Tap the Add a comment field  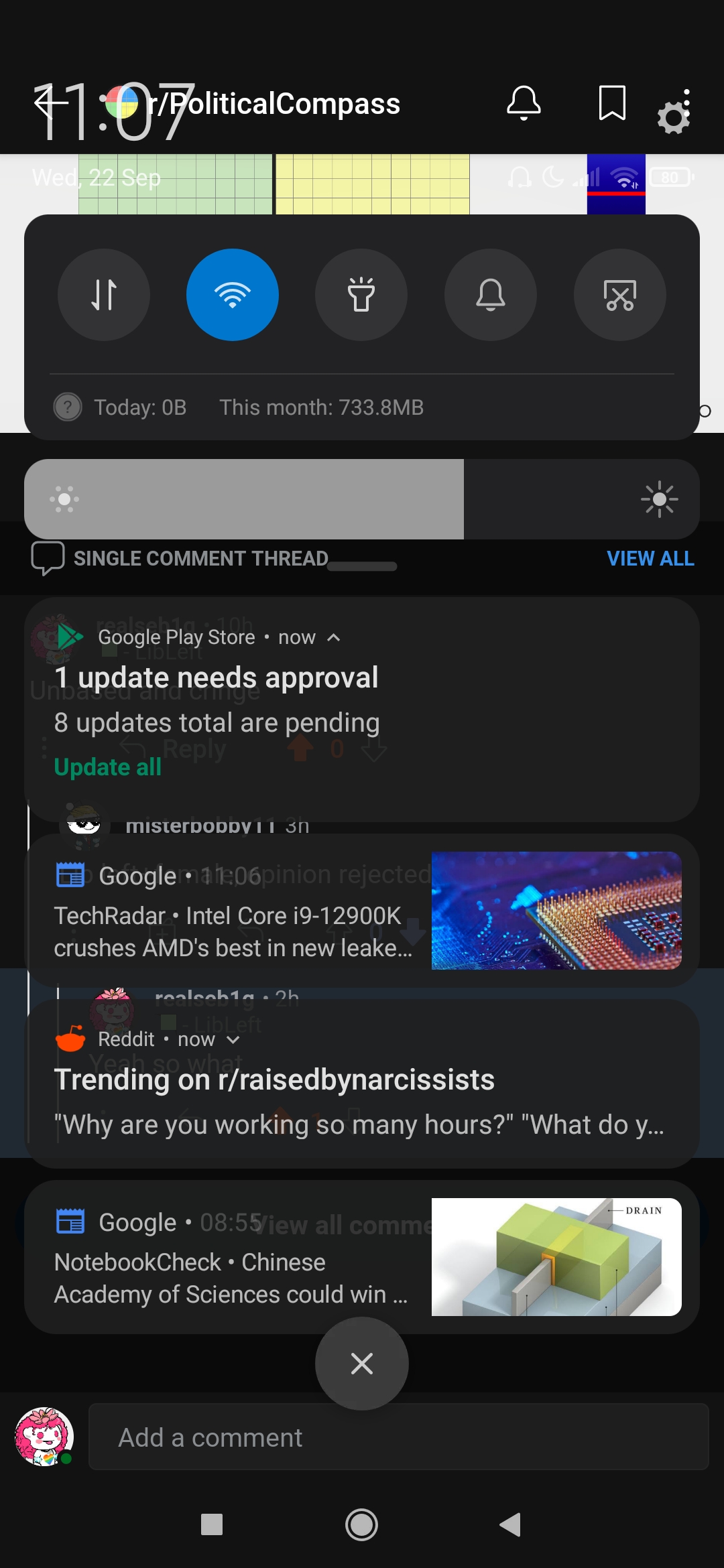click(400, 1437)
